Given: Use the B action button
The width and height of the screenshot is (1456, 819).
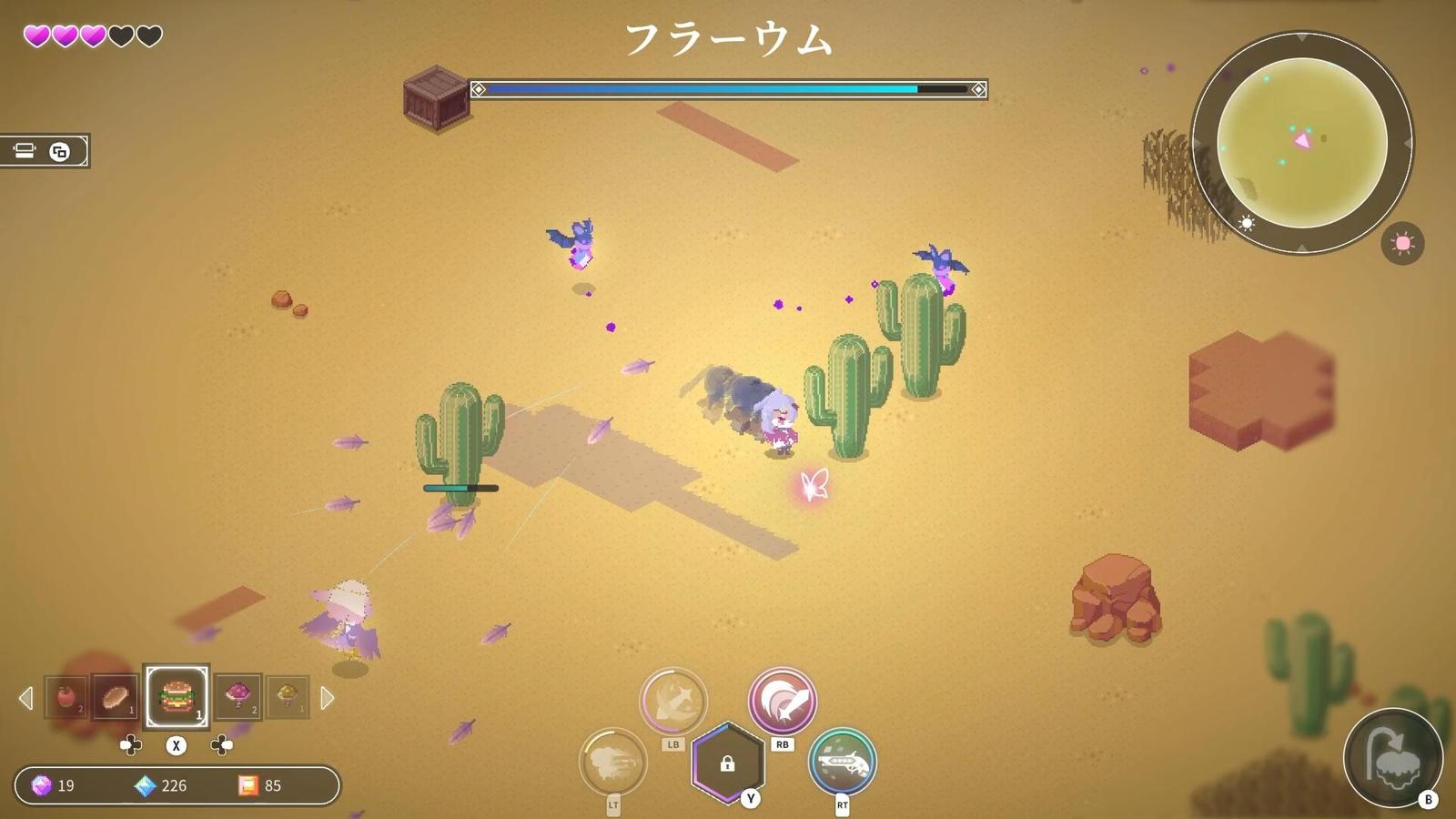Looking at the screenshot, I should (1392, 758).
